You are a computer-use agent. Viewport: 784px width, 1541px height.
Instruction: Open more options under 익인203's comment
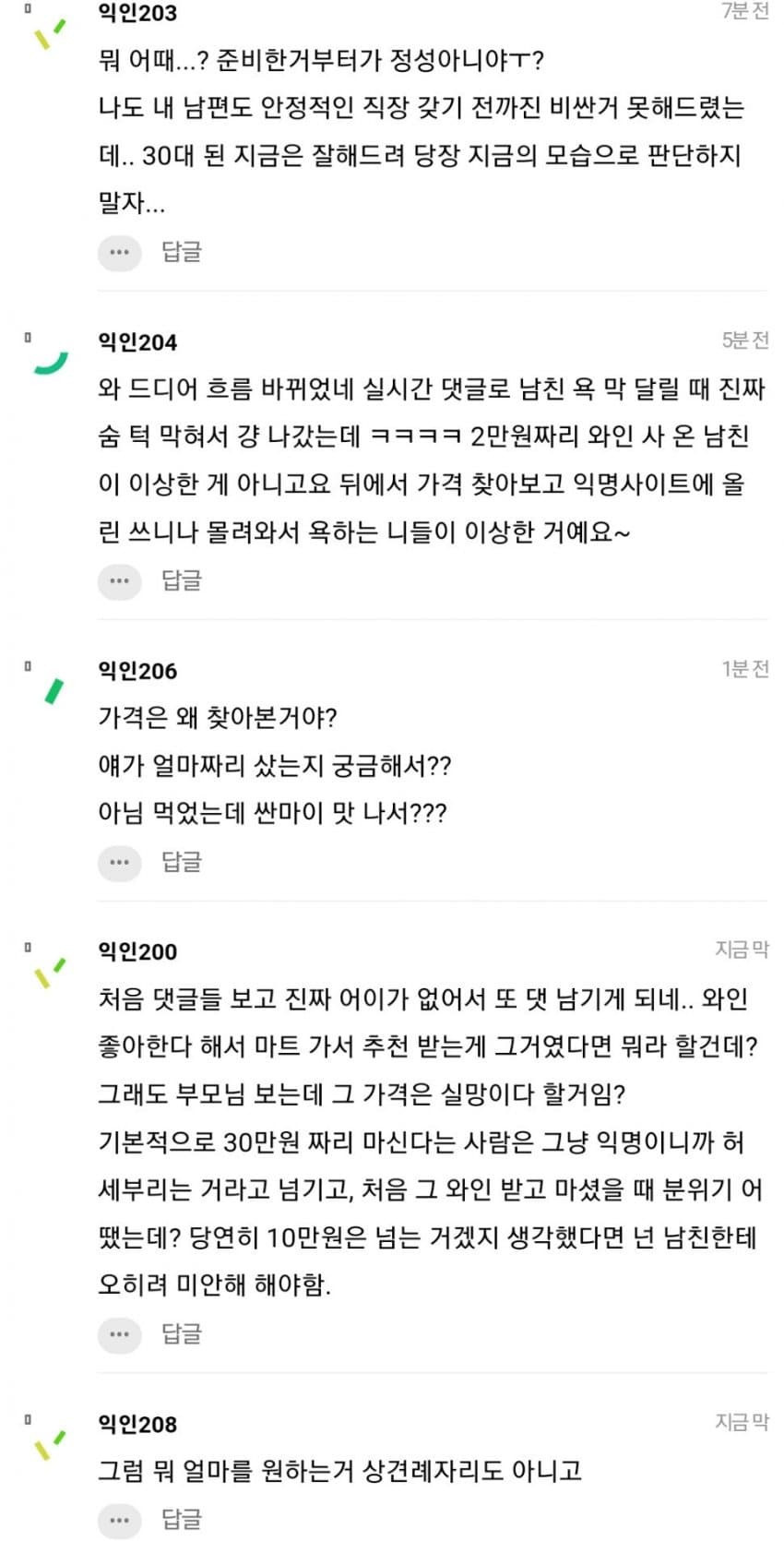[x=119, y=252]
